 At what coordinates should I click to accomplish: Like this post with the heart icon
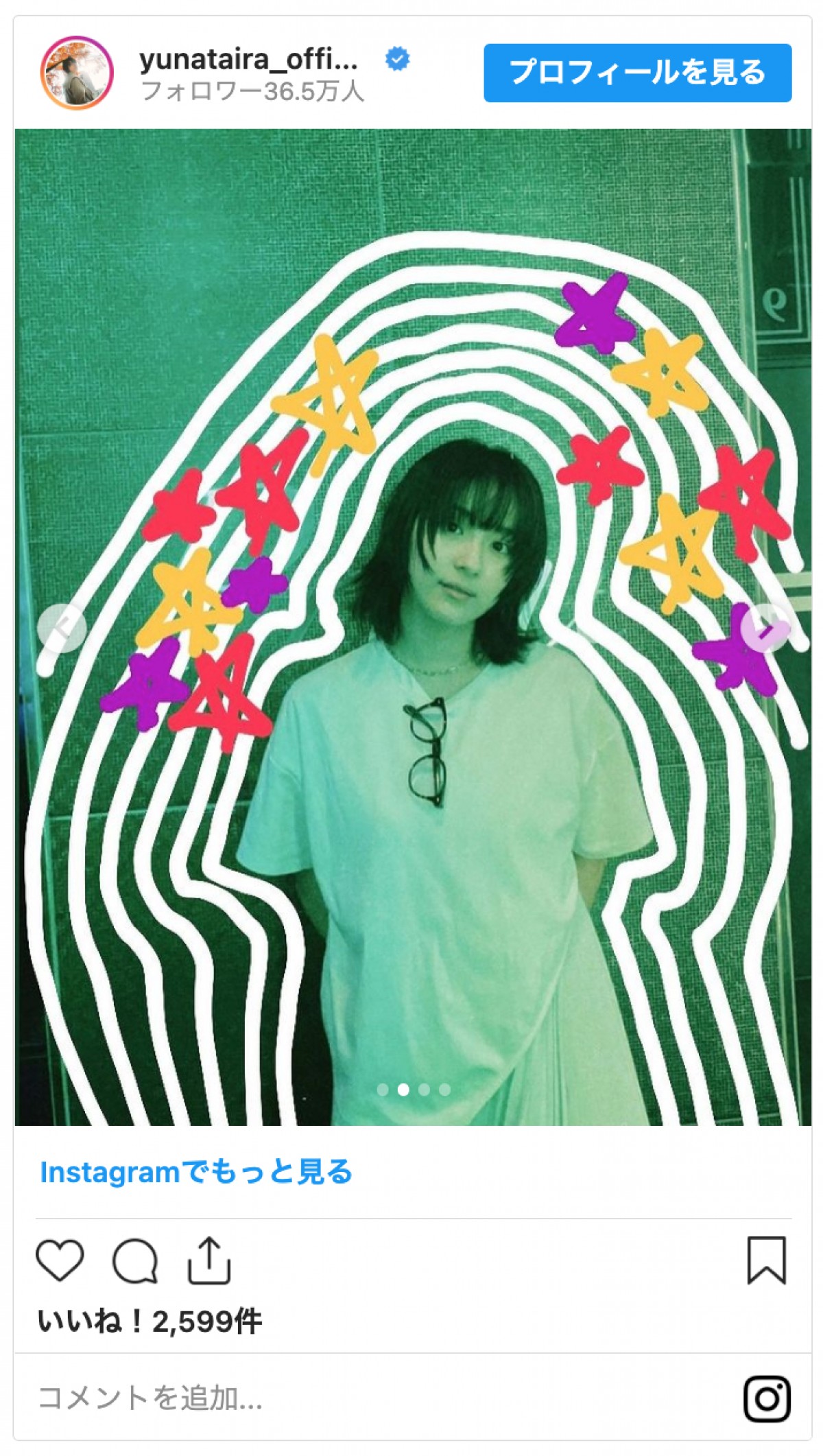tap(60, 1260)
